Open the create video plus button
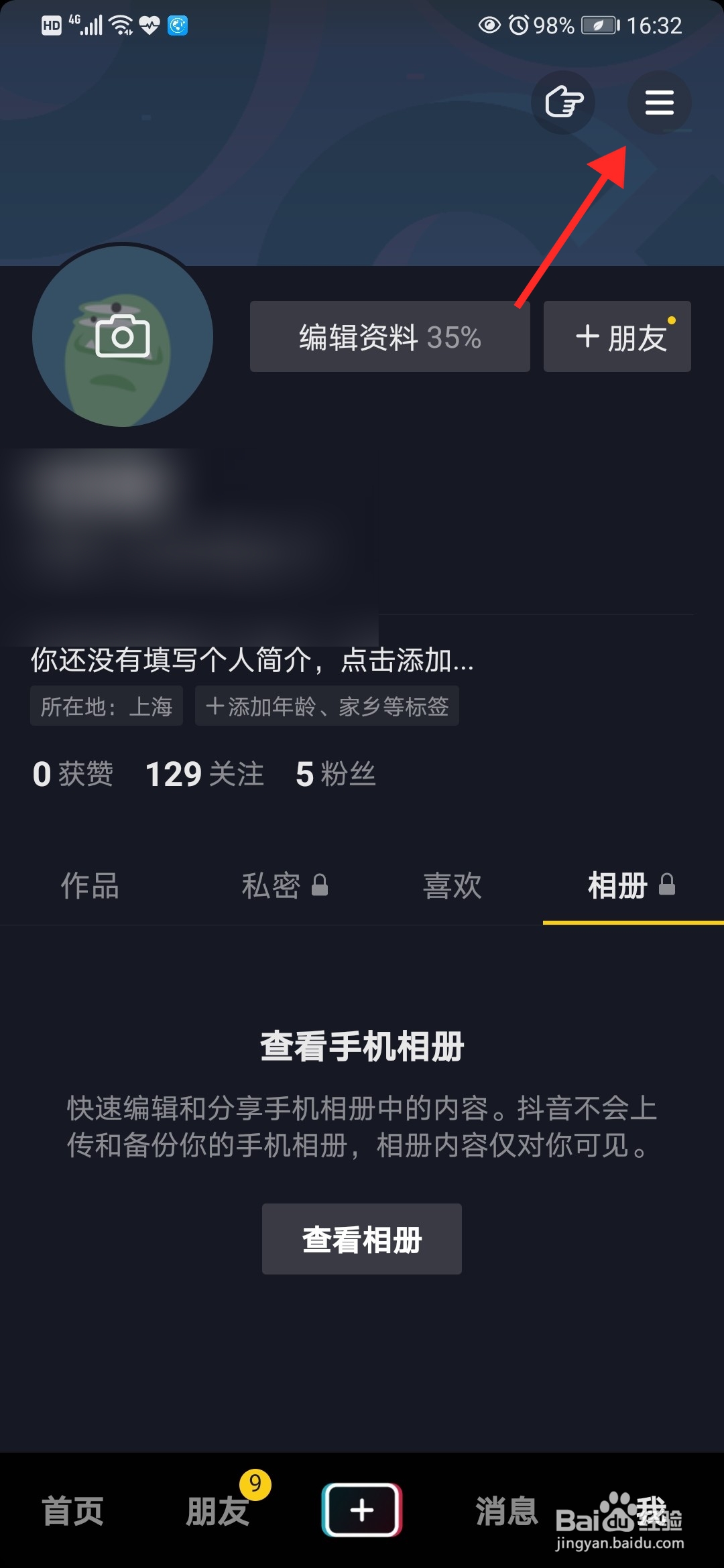 pyautogui.click(x=362, y=1508)
